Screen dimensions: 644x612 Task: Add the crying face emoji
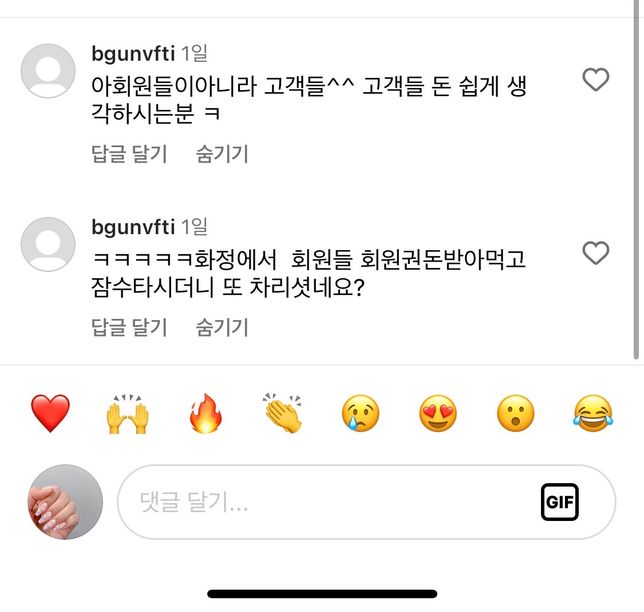pyautogui.click(x=360, y=413)
